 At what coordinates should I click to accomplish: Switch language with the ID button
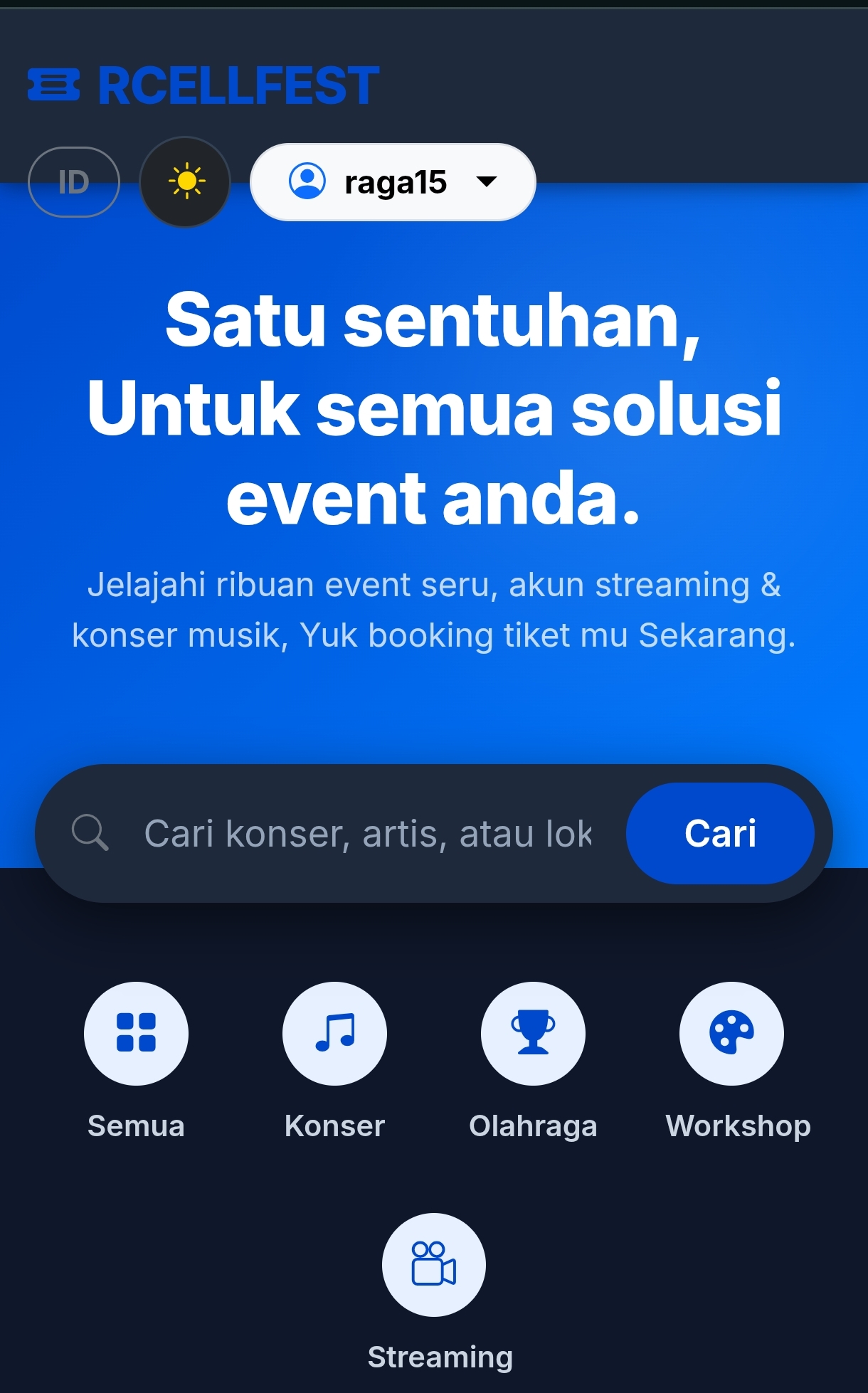[x=74, y=182]
